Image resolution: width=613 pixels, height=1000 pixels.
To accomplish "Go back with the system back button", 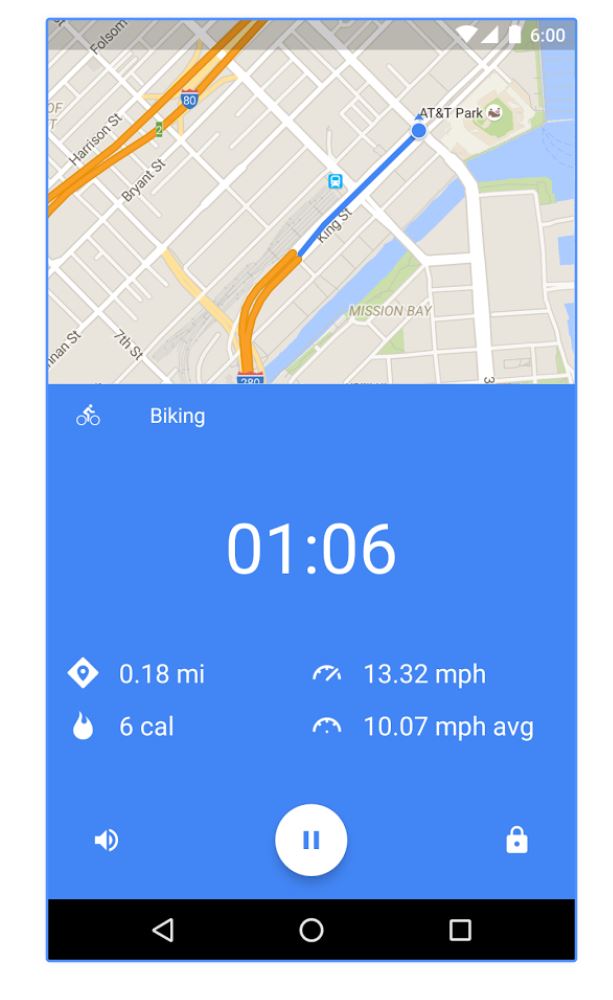I will point(162,930).
